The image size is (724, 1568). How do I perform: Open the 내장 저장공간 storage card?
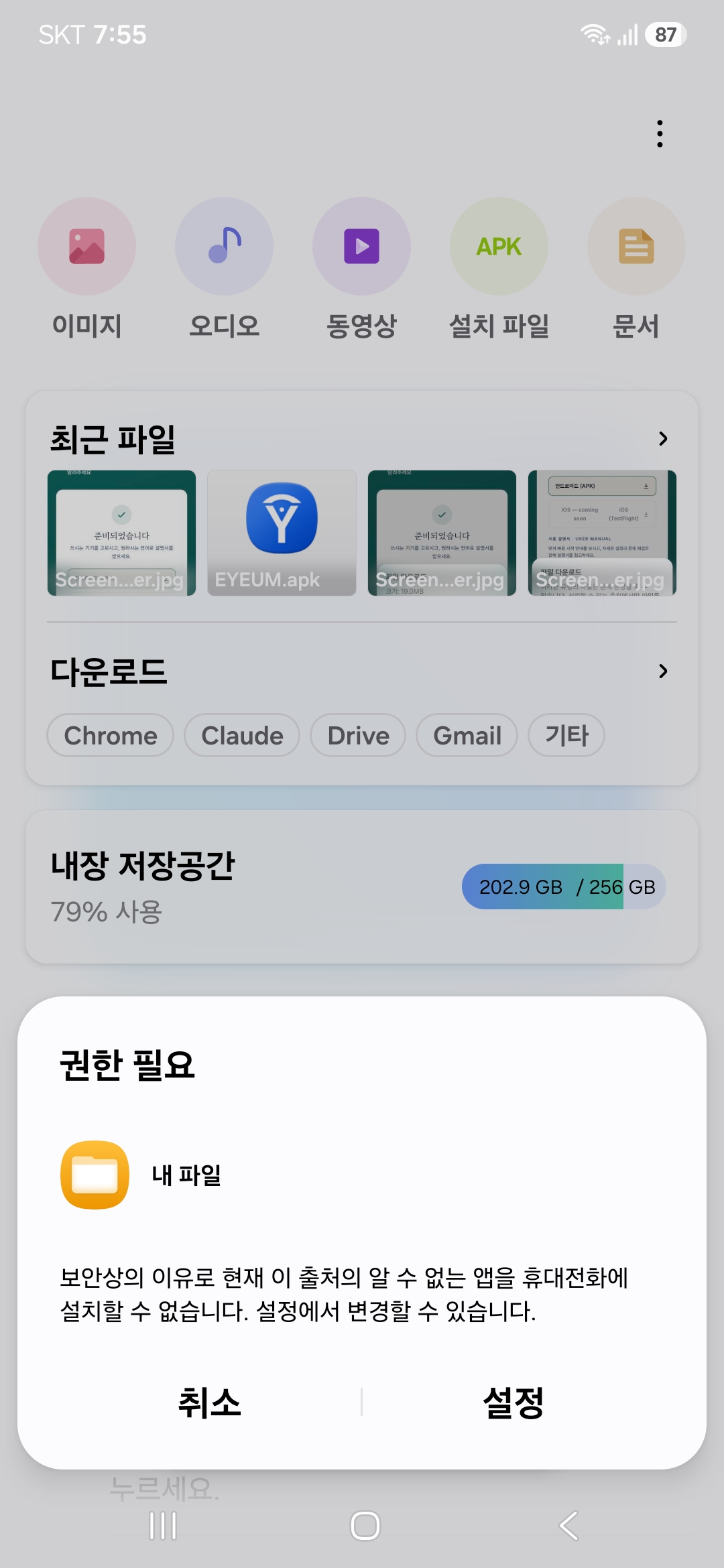click(362, 887)
